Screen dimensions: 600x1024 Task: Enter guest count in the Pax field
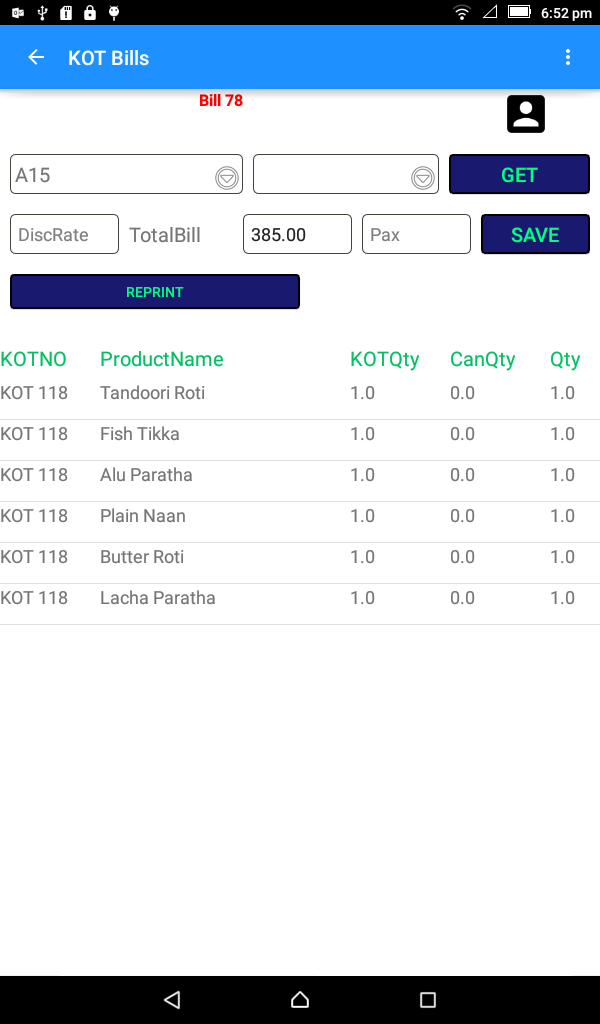click(417, 234)
